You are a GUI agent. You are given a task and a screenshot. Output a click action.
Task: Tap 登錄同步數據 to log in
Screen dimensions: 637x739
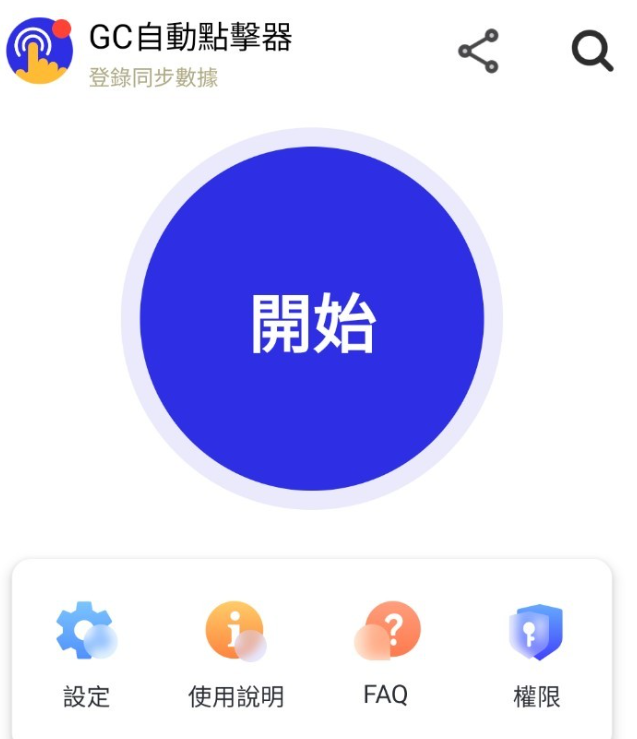153,77
